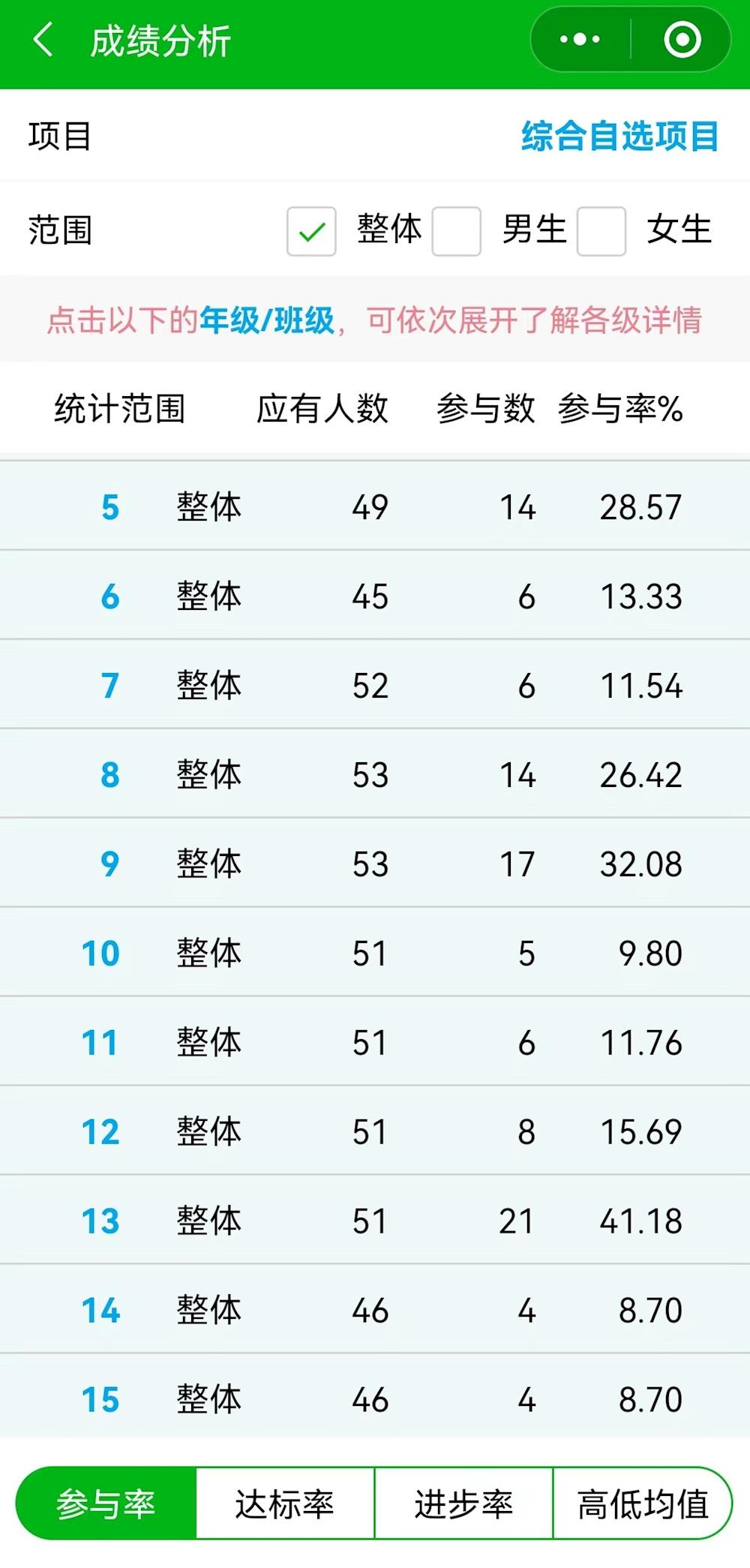Select the 综合自选项目 project picker

619,137
